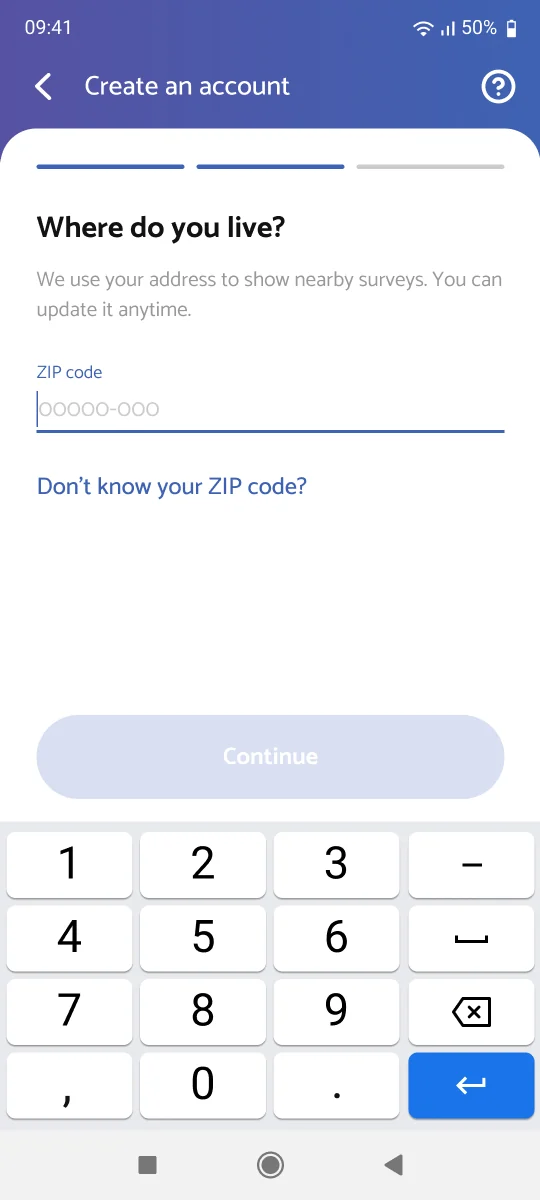
Task: Tap the Continue button
Action: [270, 757]
